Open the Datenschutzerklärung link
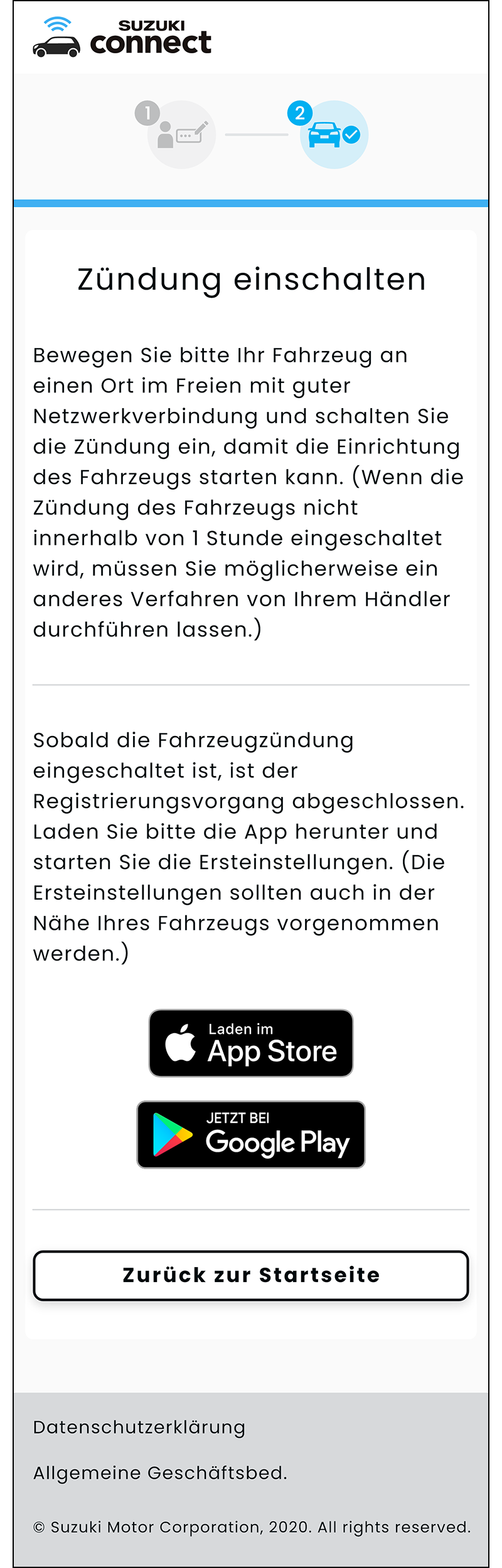 click(139, 1428)
